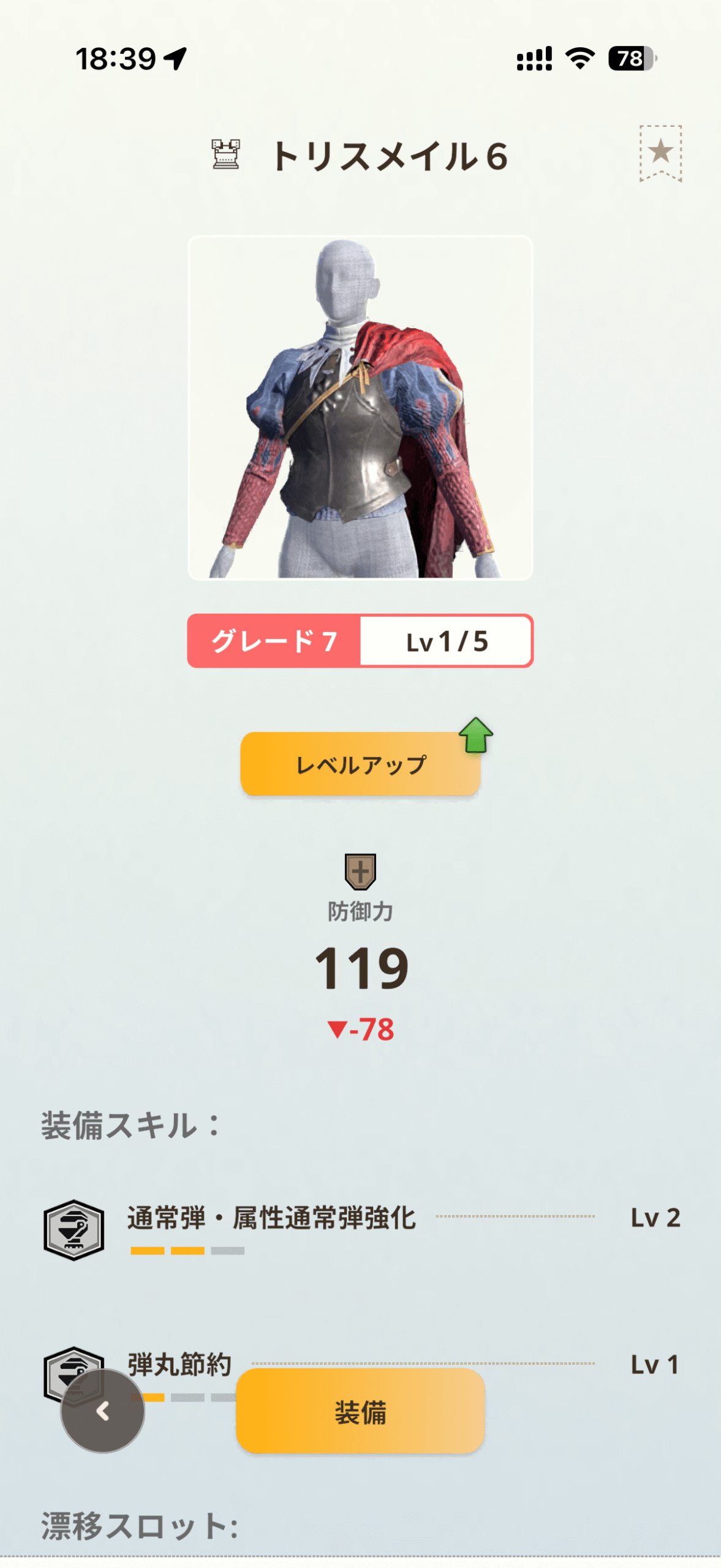This screenshot has width=721, height=1568.
Task: Equip armor with the 装備 button
Action: coord(360,1412)
